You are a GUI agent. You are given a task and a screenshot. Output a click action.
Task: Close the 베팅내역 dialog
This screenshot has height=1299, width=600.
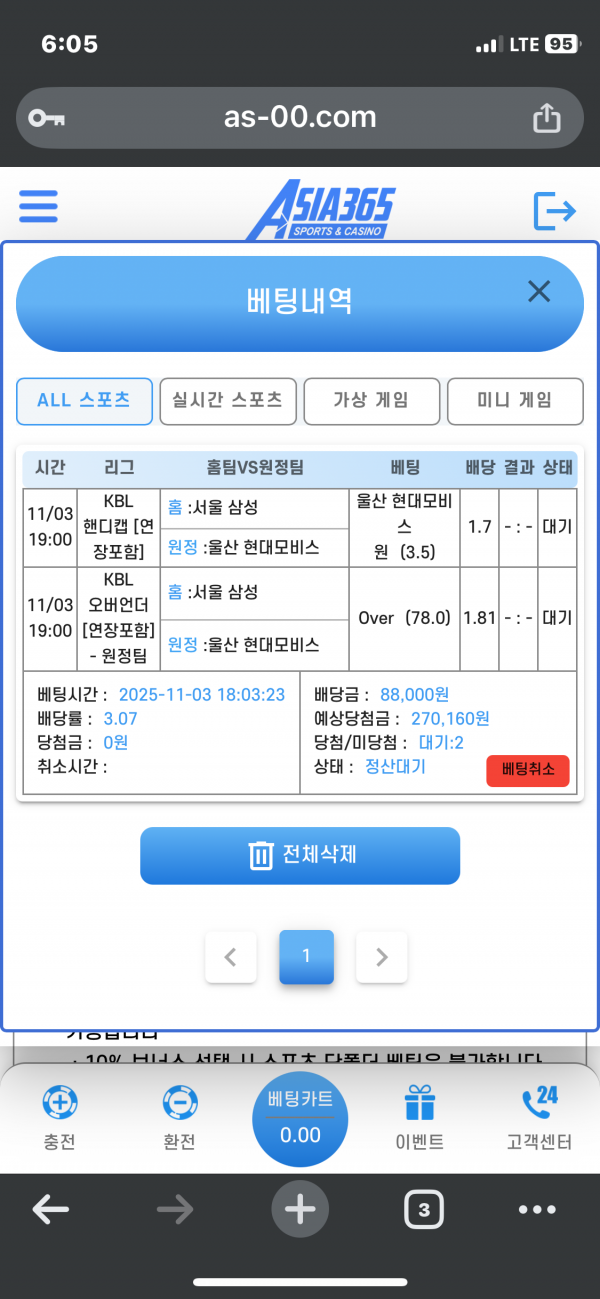[x=539, y=292]
